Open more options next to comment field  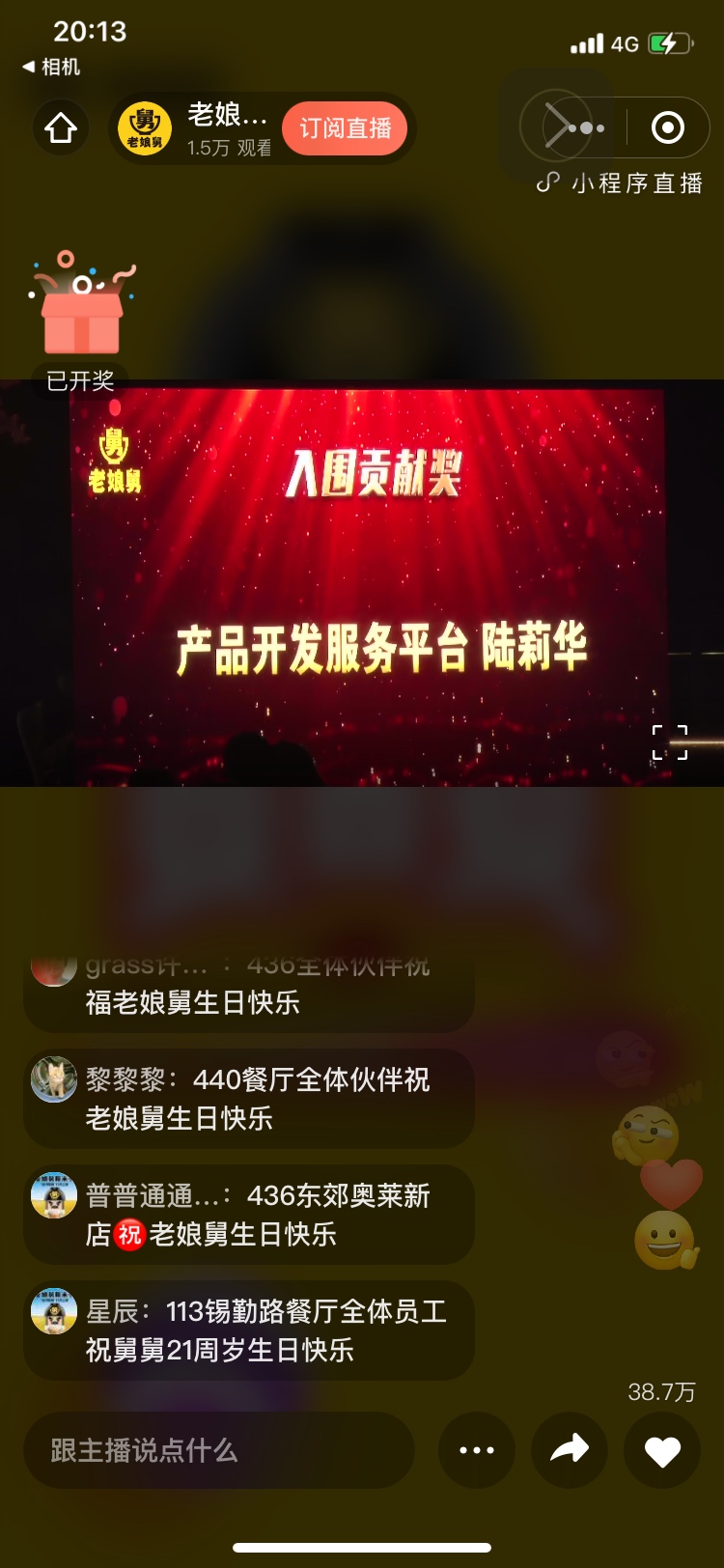click(x=477, y=1450)
